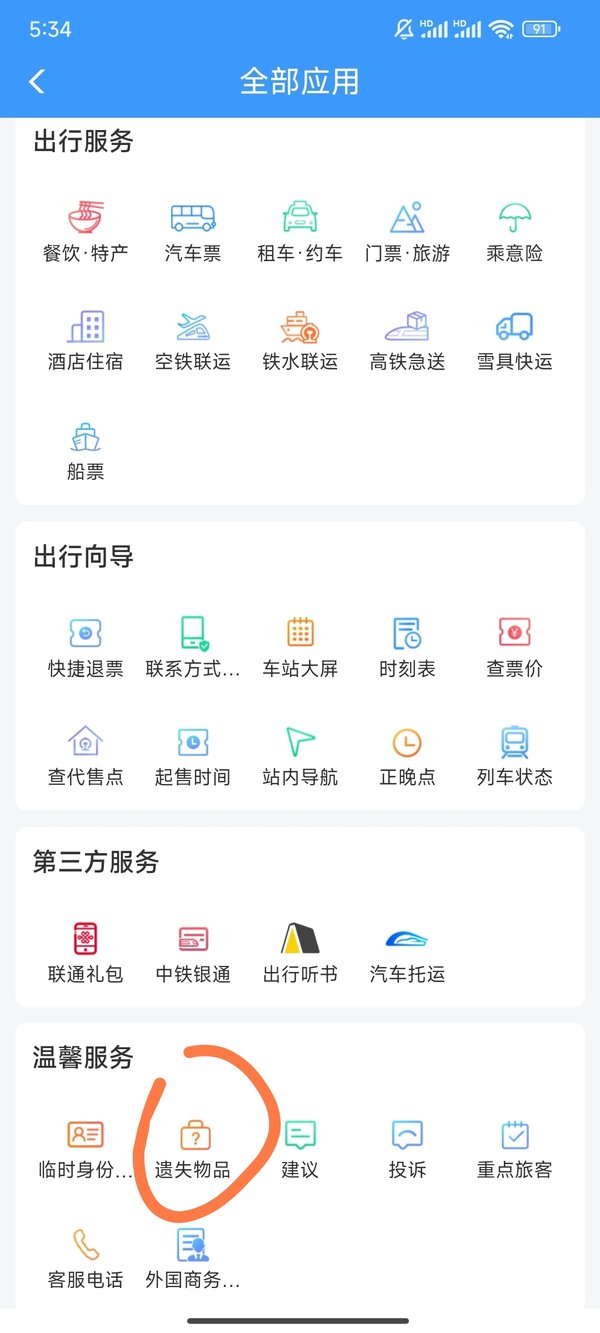Open 空铁联运 air-rail service
Image resolution: width=600 pixels, height=1333 pixels.
coord(193,341)
